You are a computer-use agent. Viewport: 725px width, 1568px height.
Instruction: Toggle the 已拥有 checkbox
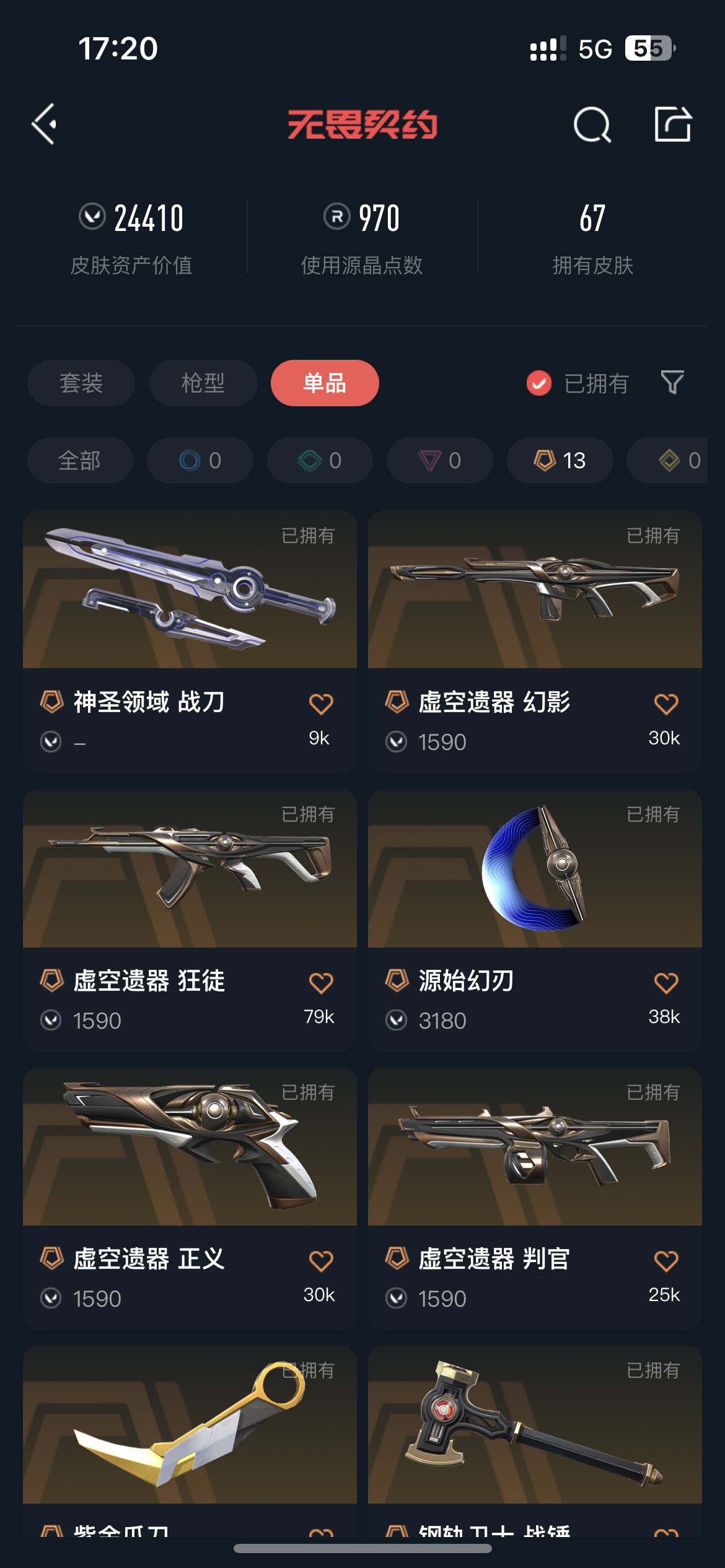[x=539, y=383]
